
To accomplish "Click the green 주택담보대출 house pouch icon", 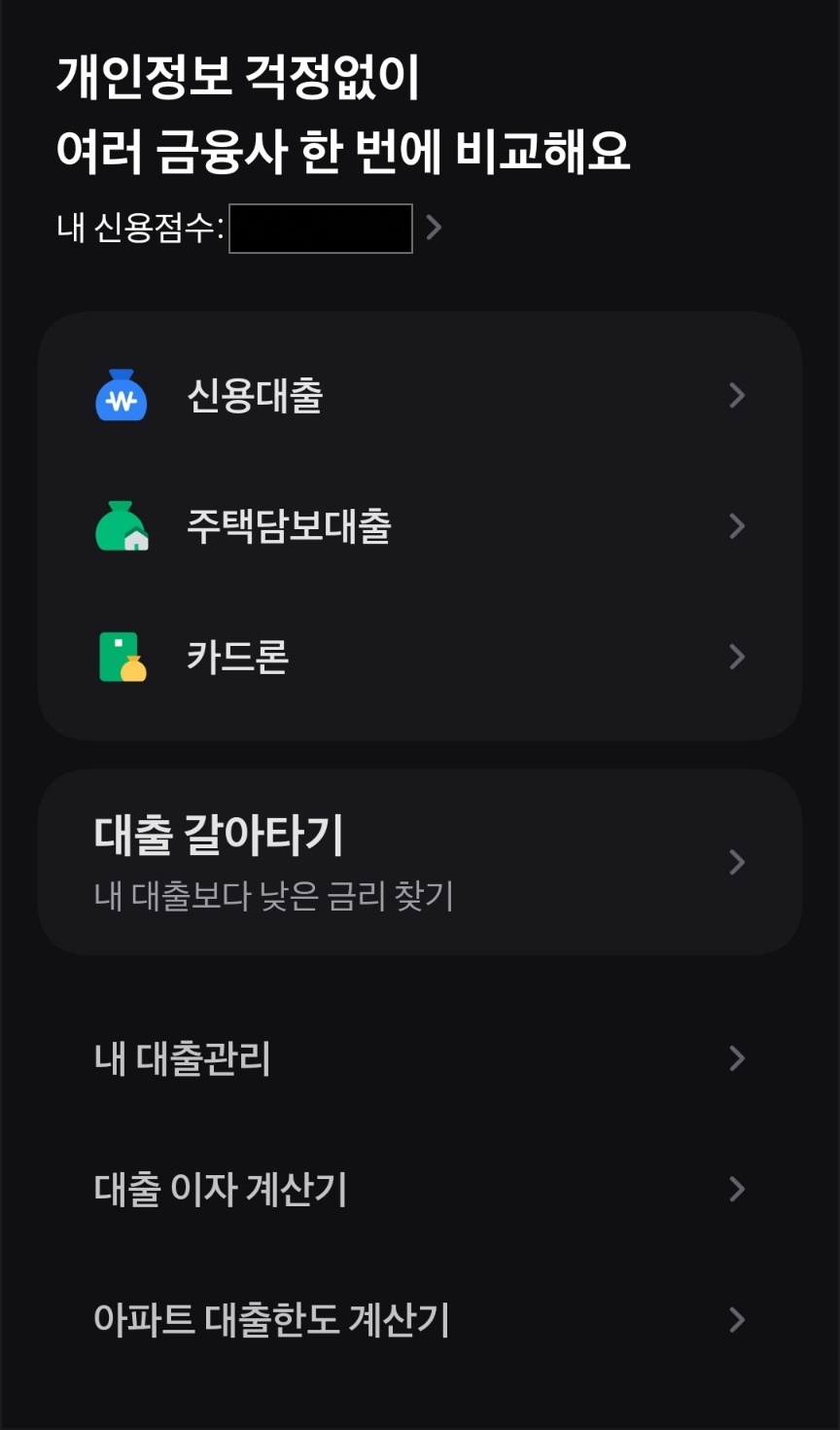I will pos(120,526).
